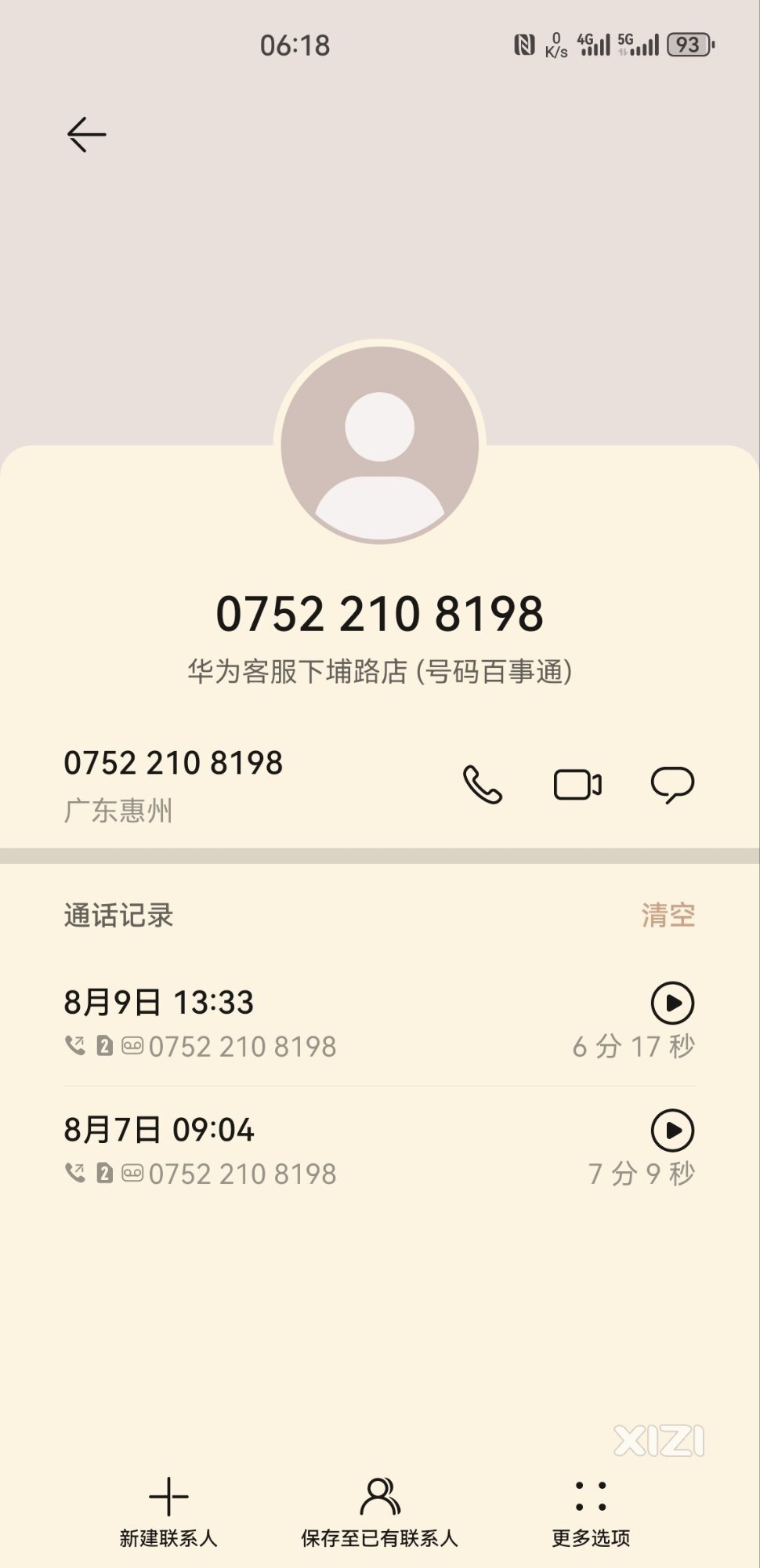Play recording of the 8月7日 09:04 call
Image resolution: width=760 pixels, height=1568 pixels.
[672, 1131]
